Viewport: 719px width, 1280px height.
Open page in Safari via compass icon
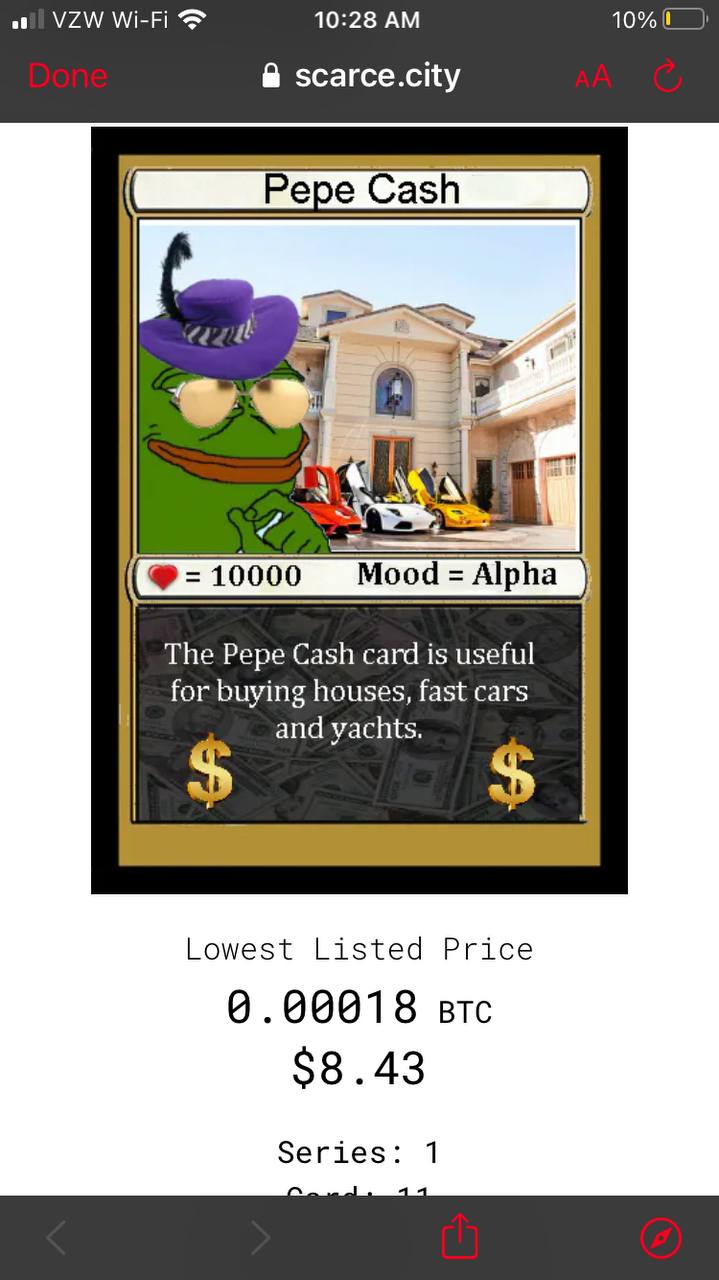pos(661,1238)
